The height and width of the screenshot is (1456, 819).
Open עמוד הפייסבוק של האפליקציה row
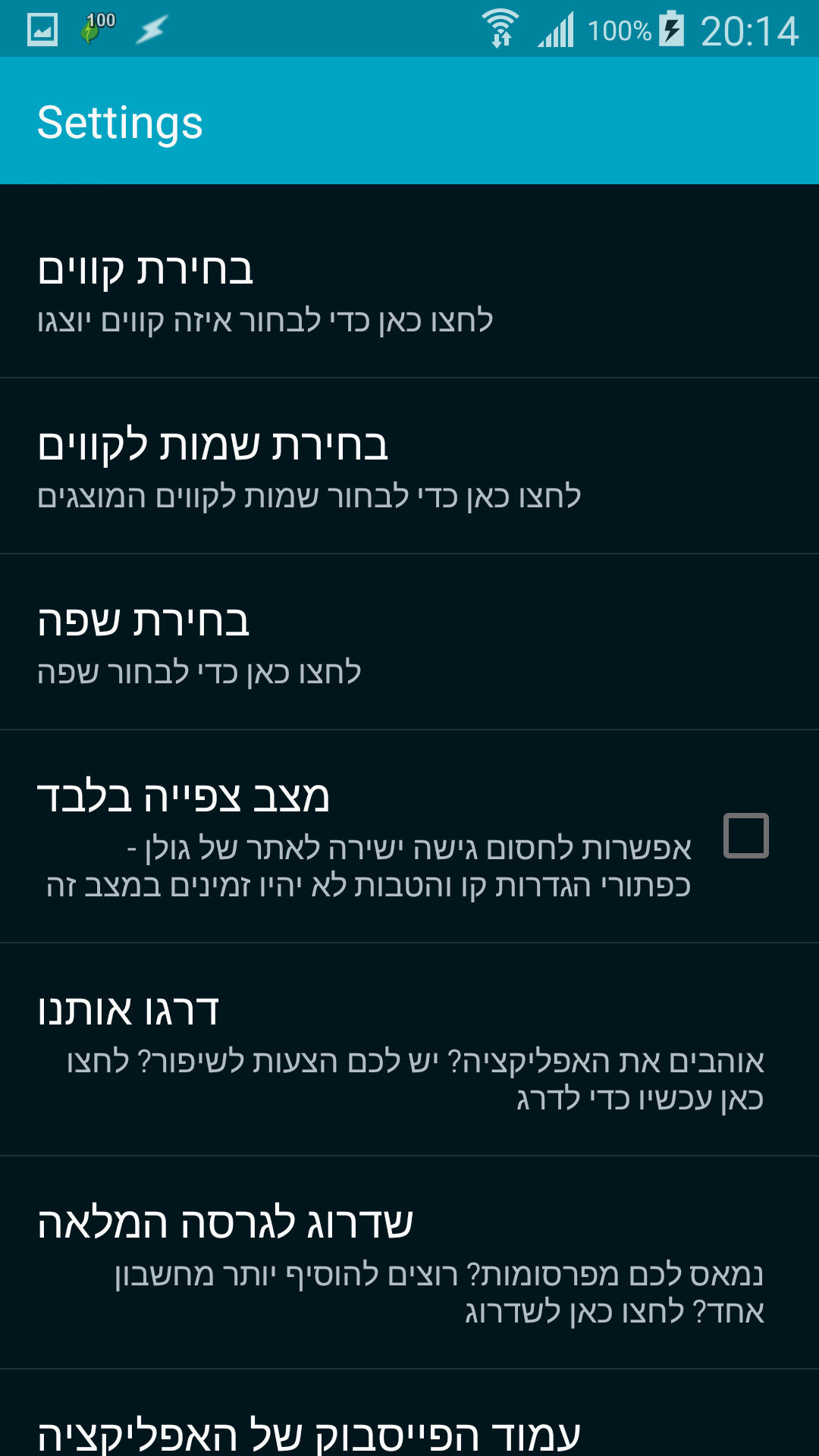409,1414
